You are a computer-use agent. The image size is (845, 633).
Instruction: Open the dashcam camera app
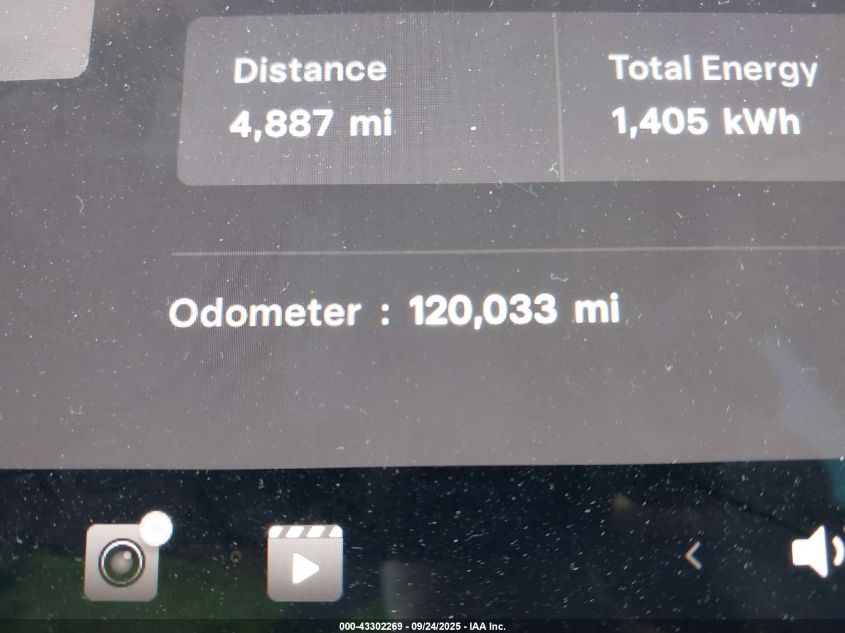(121, 563)
